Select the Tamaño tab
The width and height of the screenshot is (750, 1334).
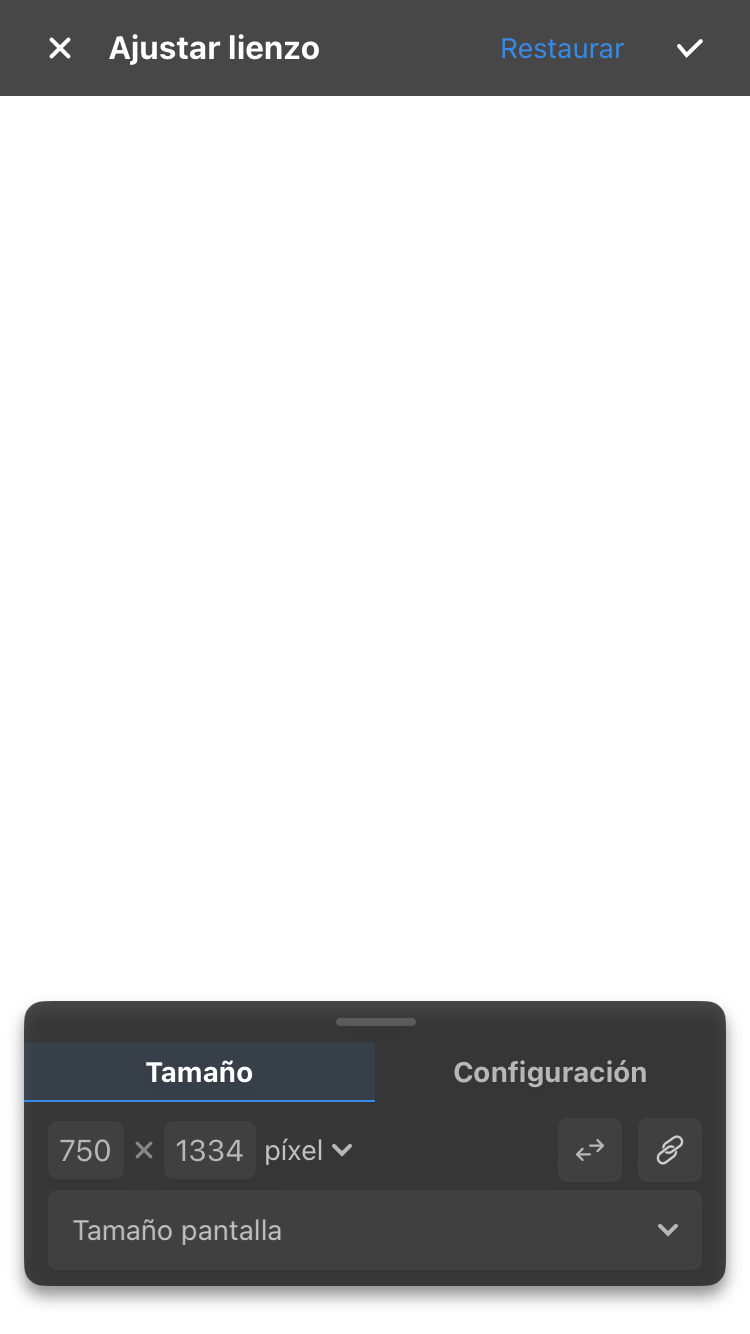pyautogui.click(x=199, y=1072)
